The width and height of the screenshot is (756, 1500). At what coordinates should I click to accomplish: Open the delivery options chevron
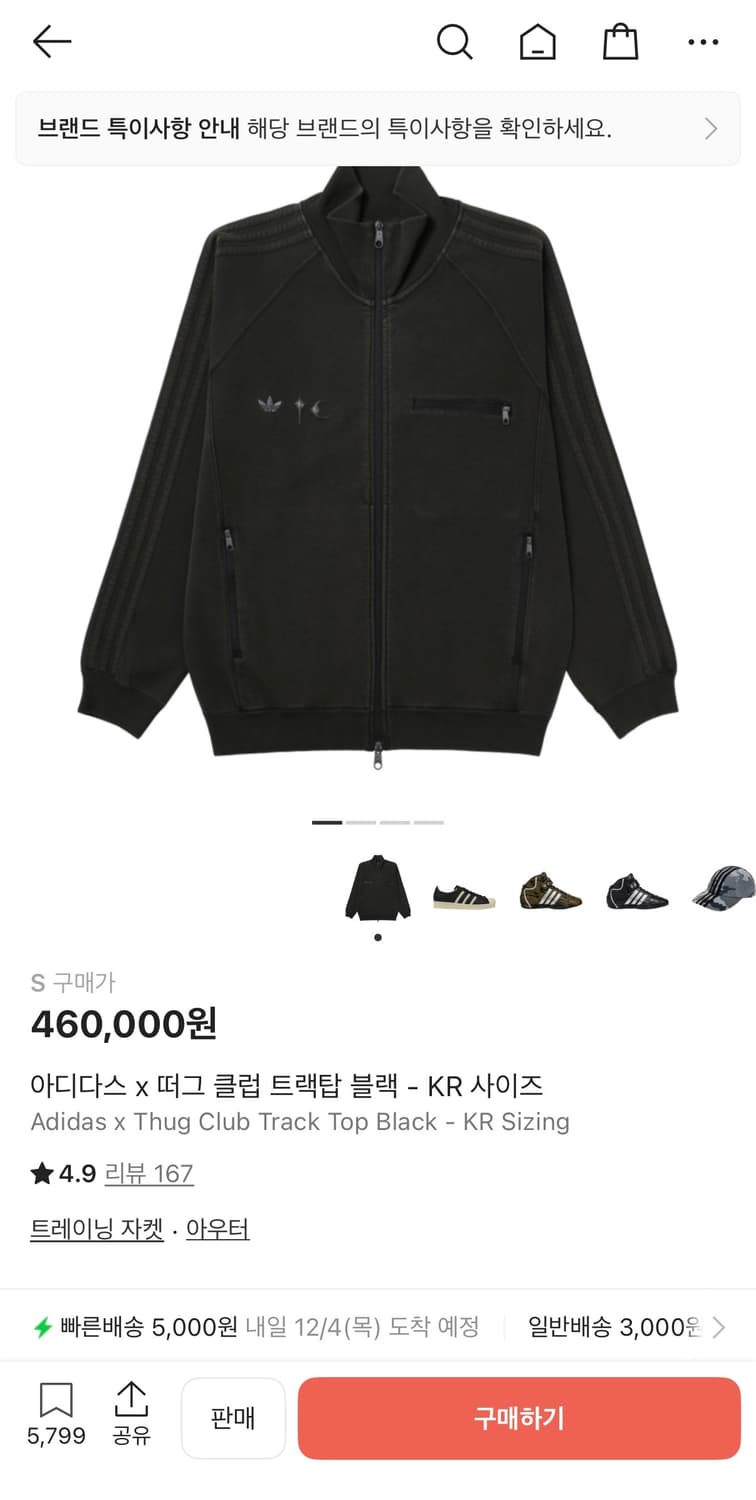[718, 1327]
